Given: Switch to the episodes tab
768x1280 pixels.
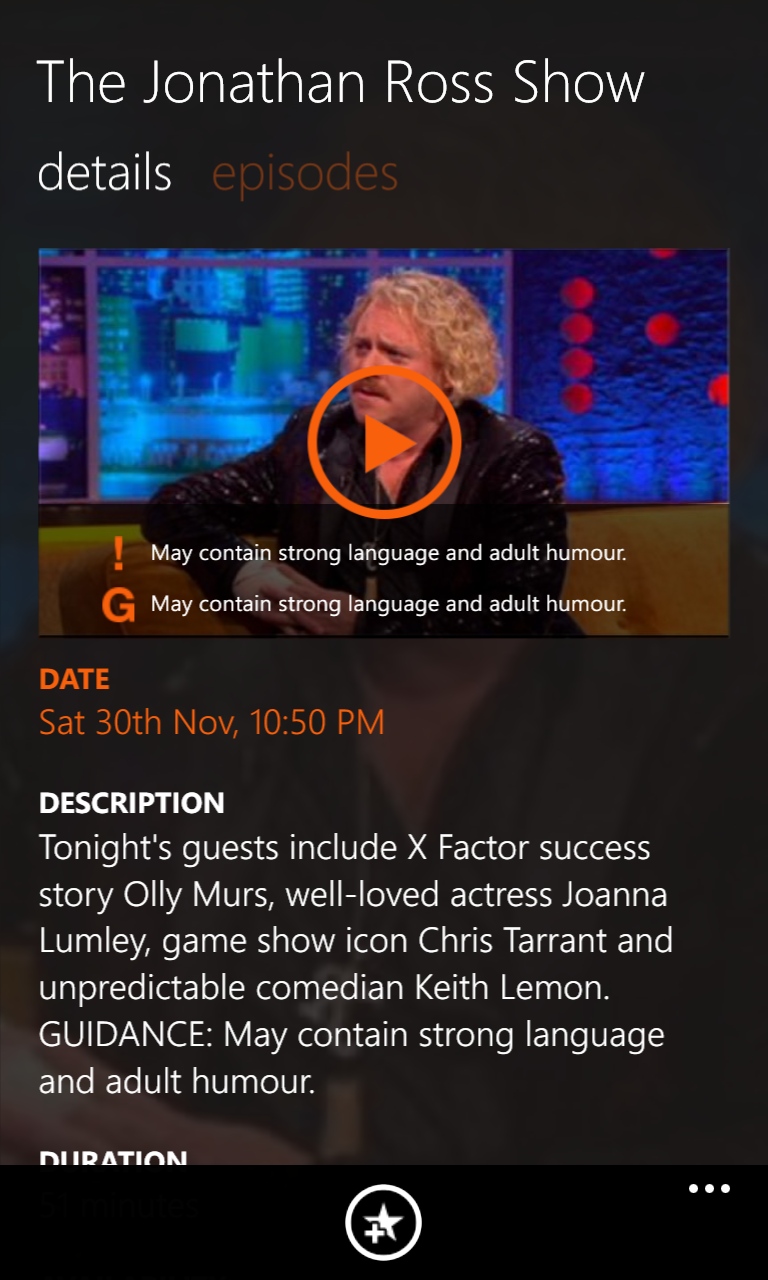Looking at the screenshot, I should [x=305, y=173].
